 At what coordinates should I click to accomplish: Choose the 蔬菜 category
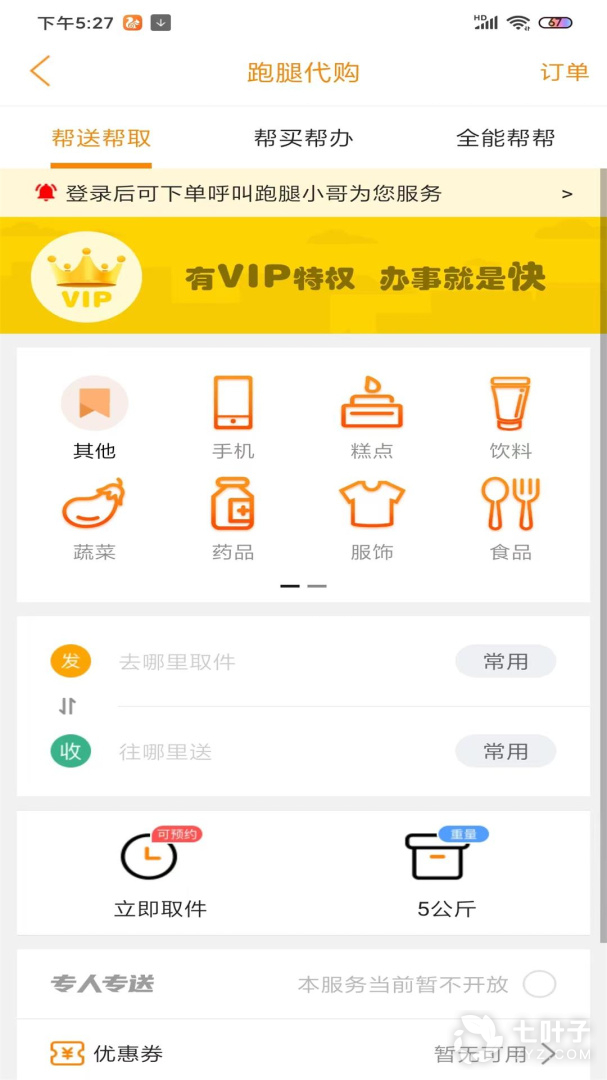[94, 517]
